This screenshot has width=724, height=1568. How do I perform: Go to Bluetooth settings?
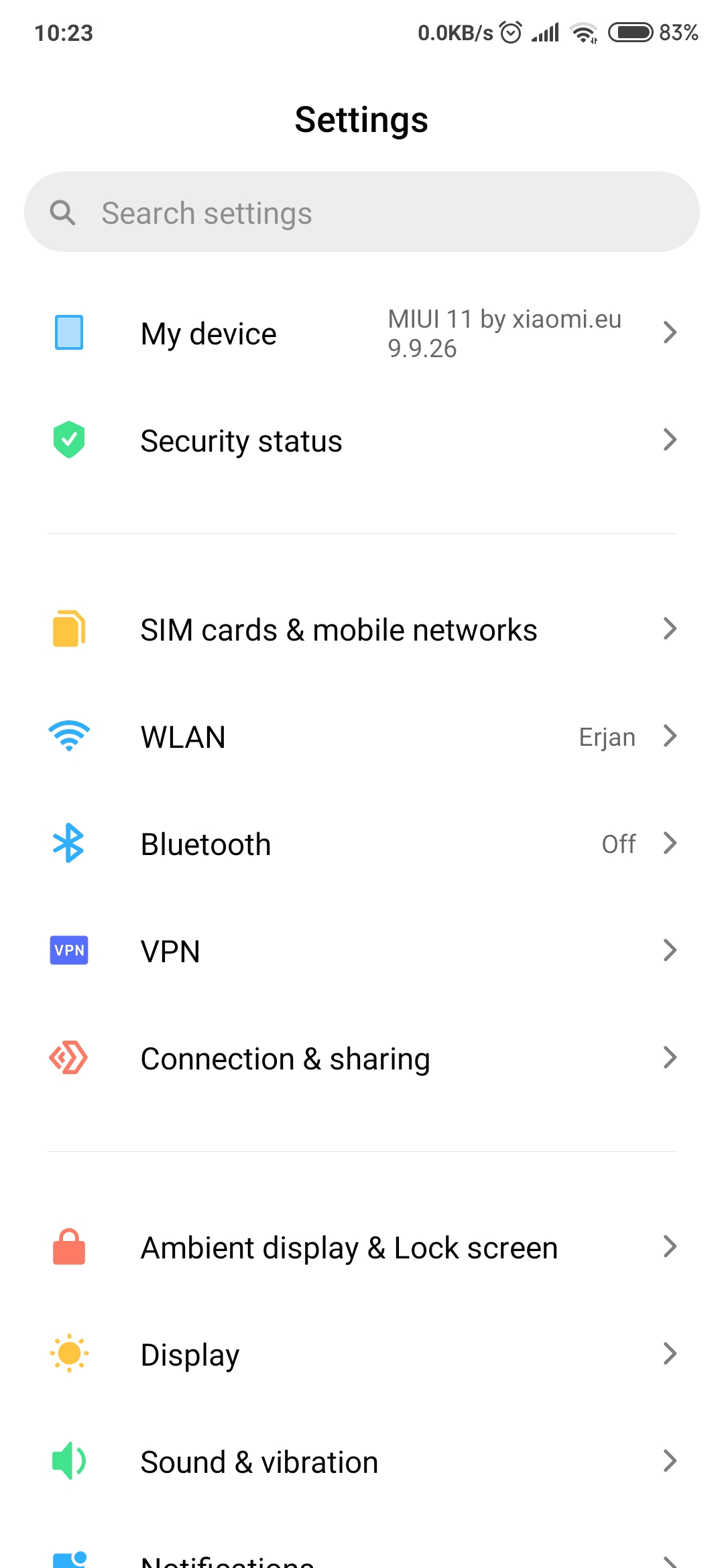click(x=362, y=844)
